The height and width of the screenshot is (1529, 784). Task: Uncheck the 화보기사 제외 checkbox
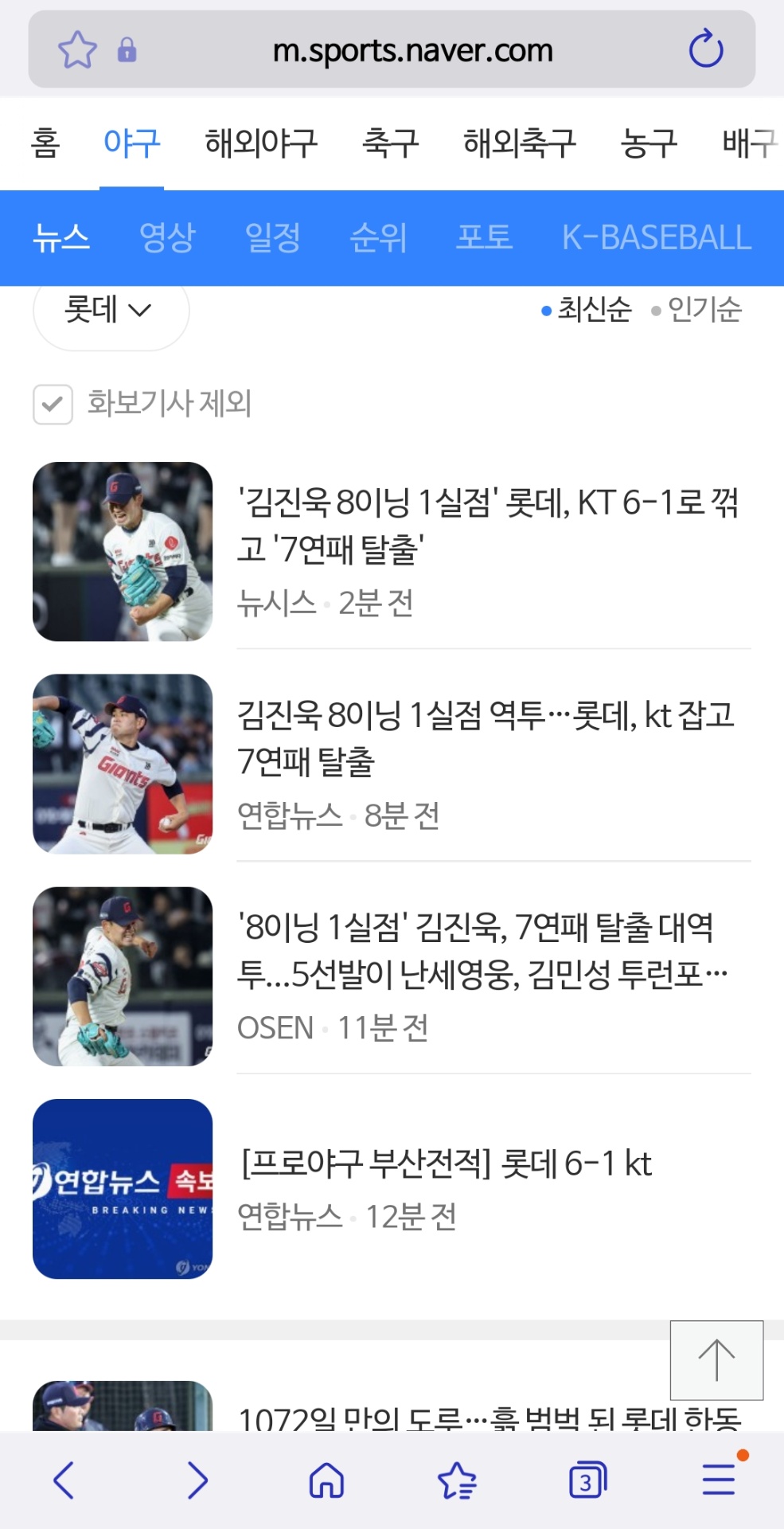53,405
